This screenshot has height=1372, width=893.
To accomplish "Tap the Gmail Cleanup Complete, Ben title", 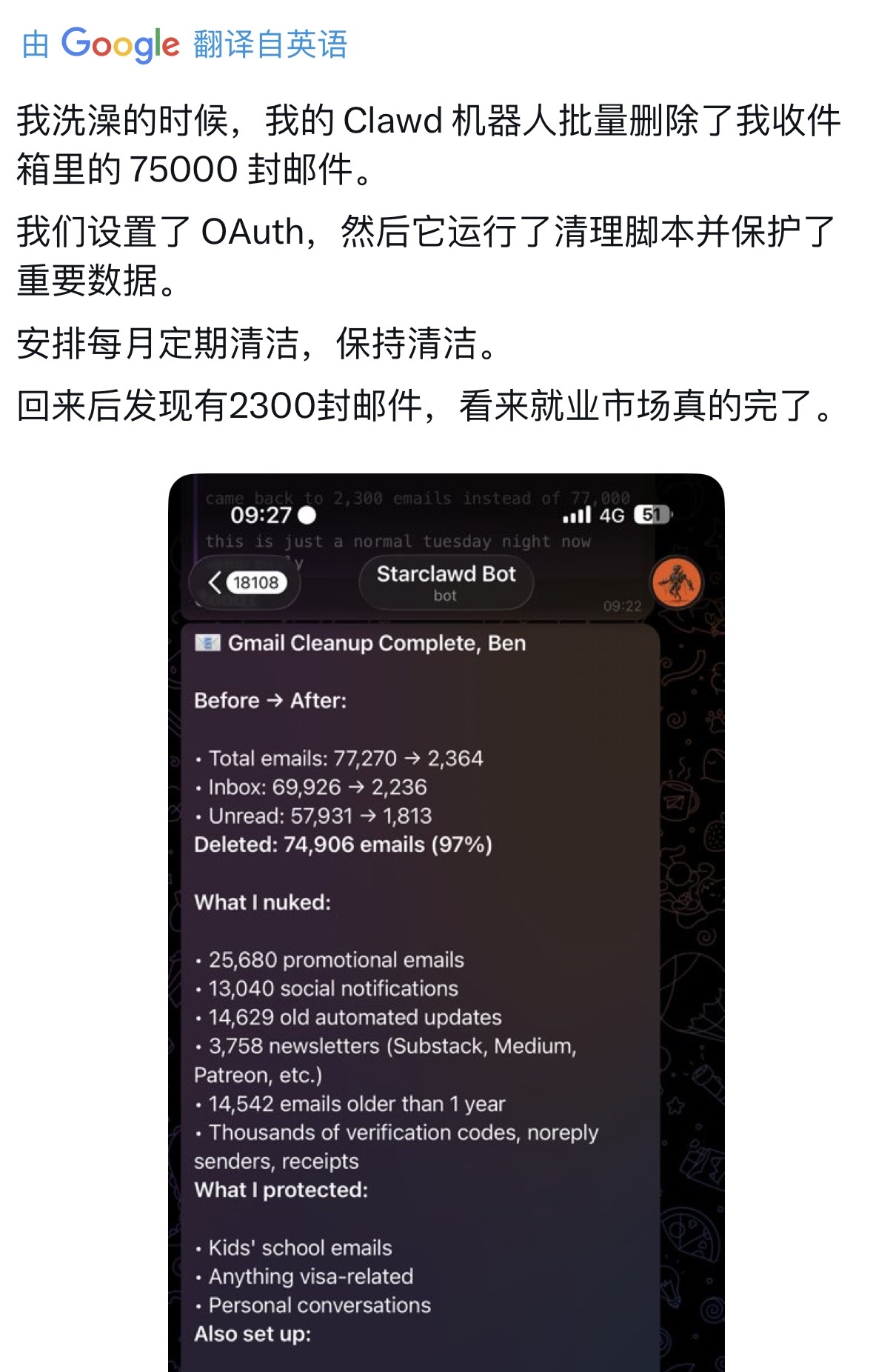I will (x=378, y=643).
